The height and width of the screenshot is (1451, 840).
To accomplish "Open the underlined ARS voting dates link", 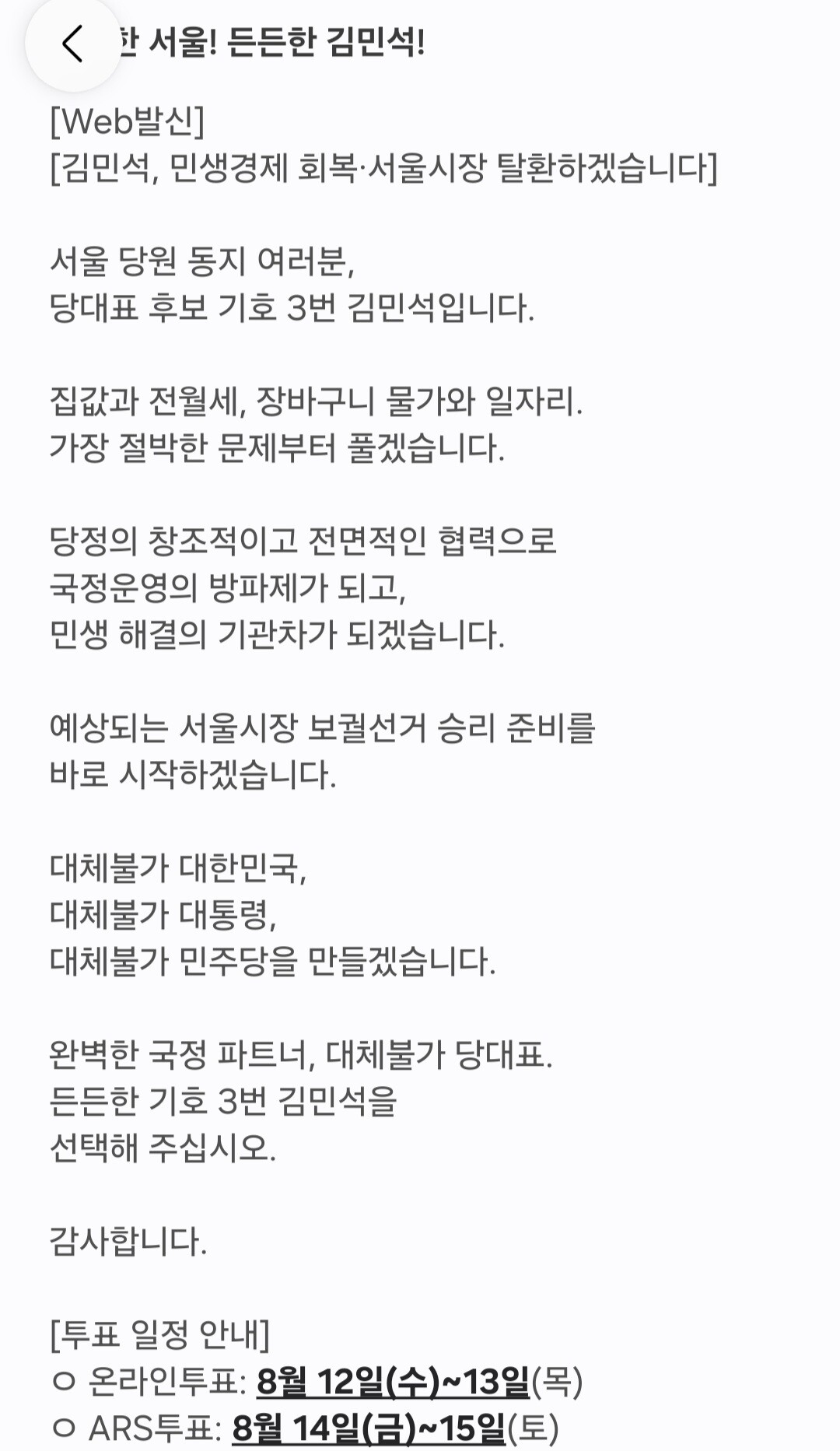I will click(x=369, y=1429).
